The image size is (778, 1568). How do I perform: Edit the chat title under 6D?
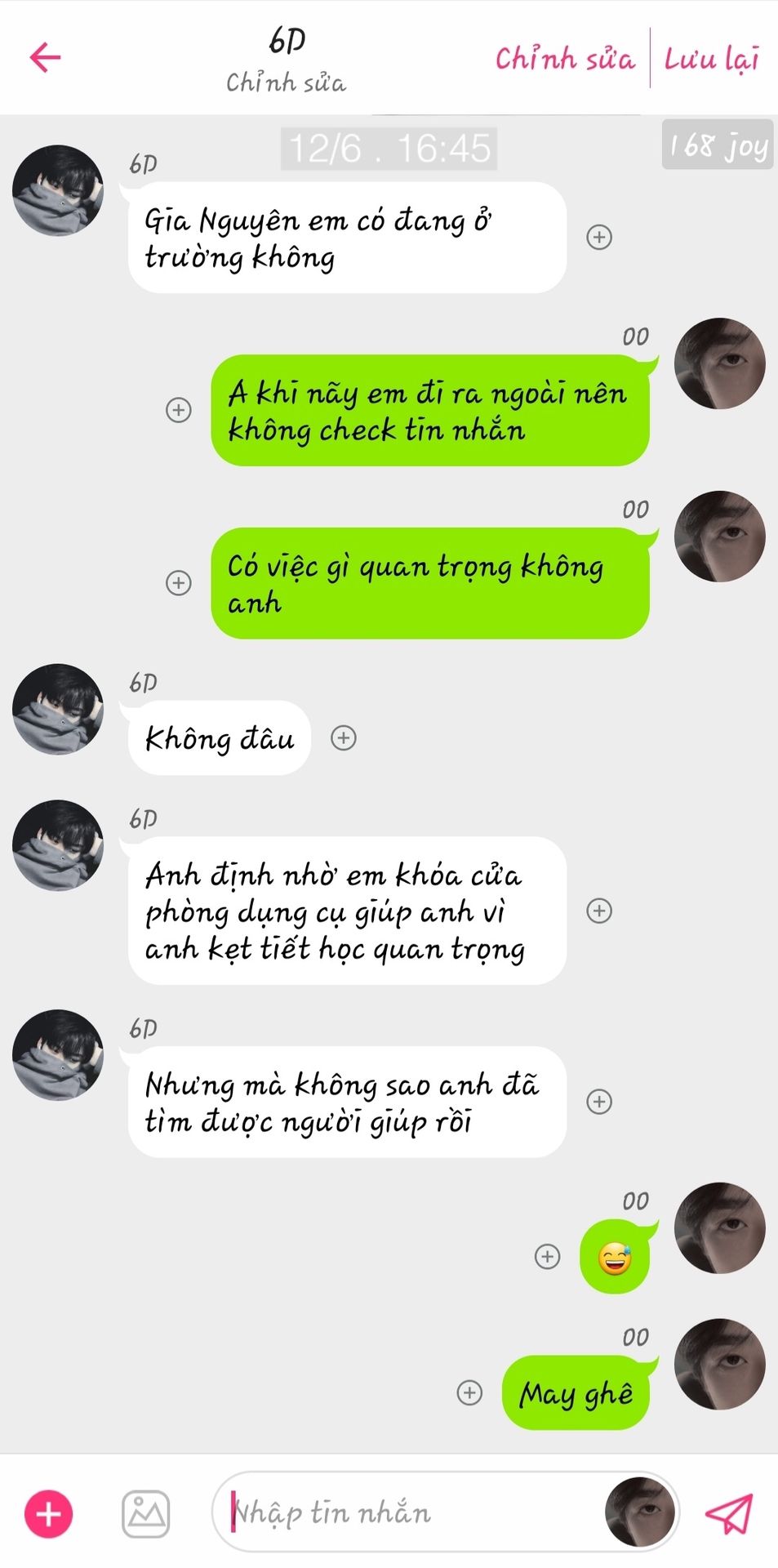(x=286, y=82)
